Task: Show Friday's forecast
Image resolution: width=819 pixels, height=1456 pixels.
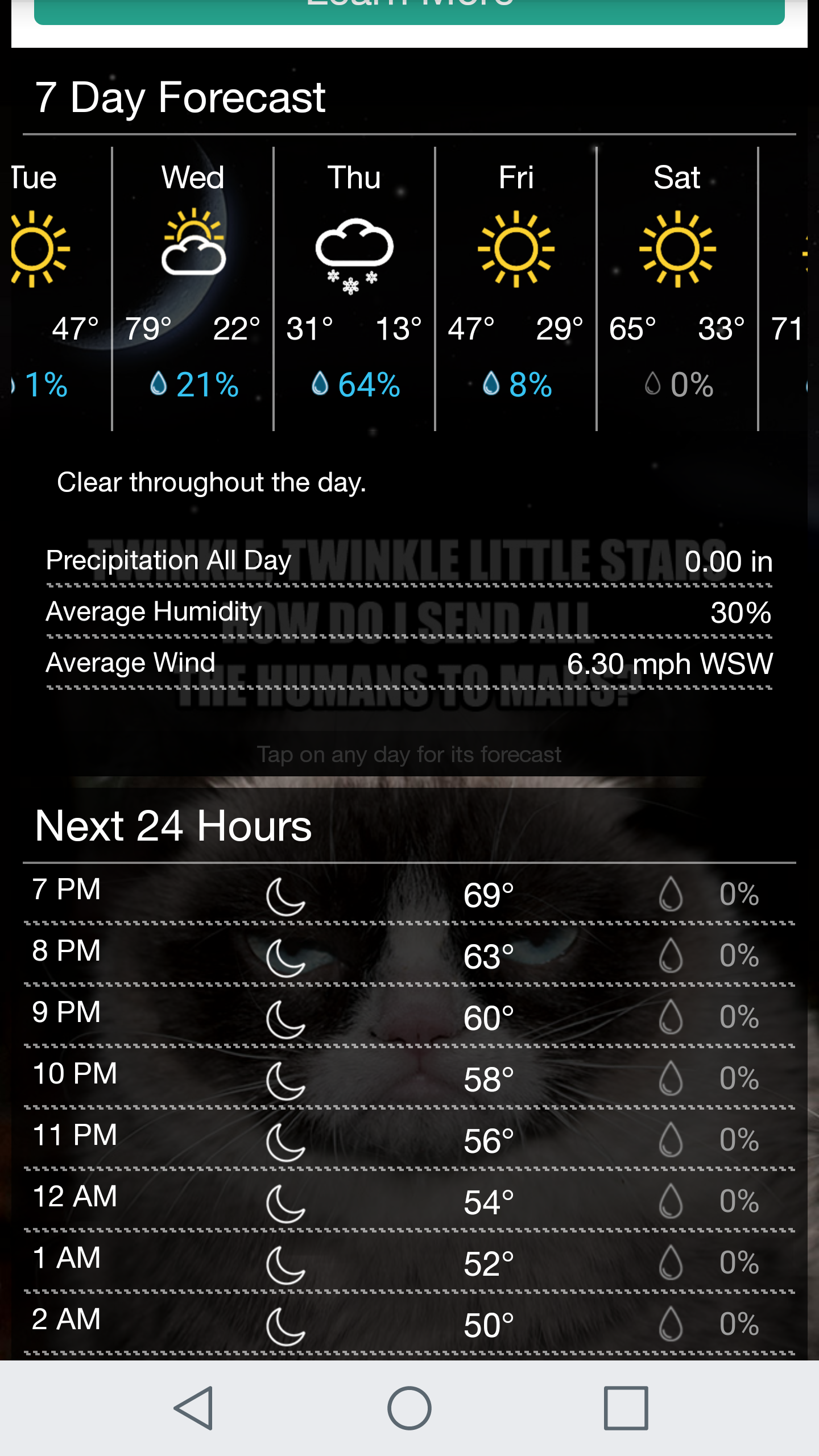Action: (x=516, y=284)
